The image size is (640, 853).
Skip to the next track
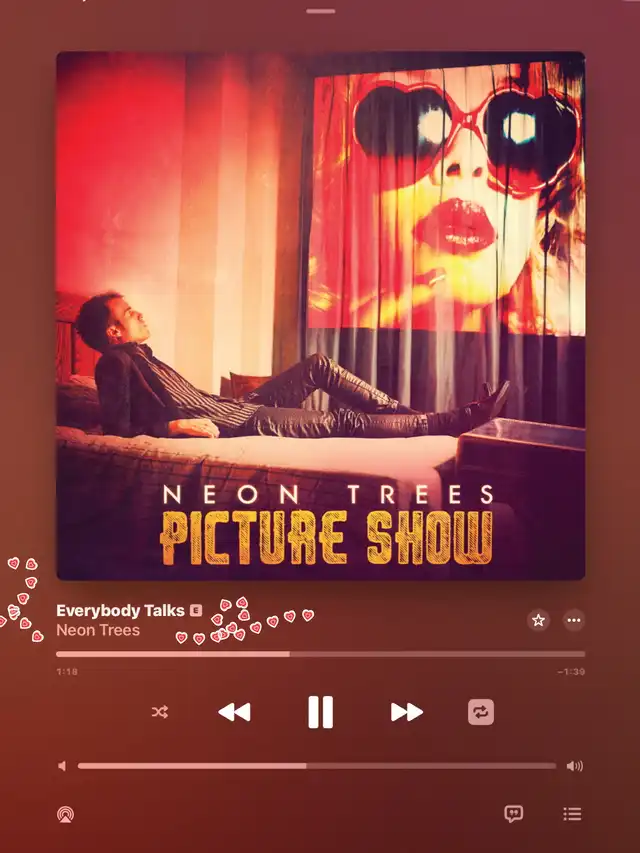(406, 712)
